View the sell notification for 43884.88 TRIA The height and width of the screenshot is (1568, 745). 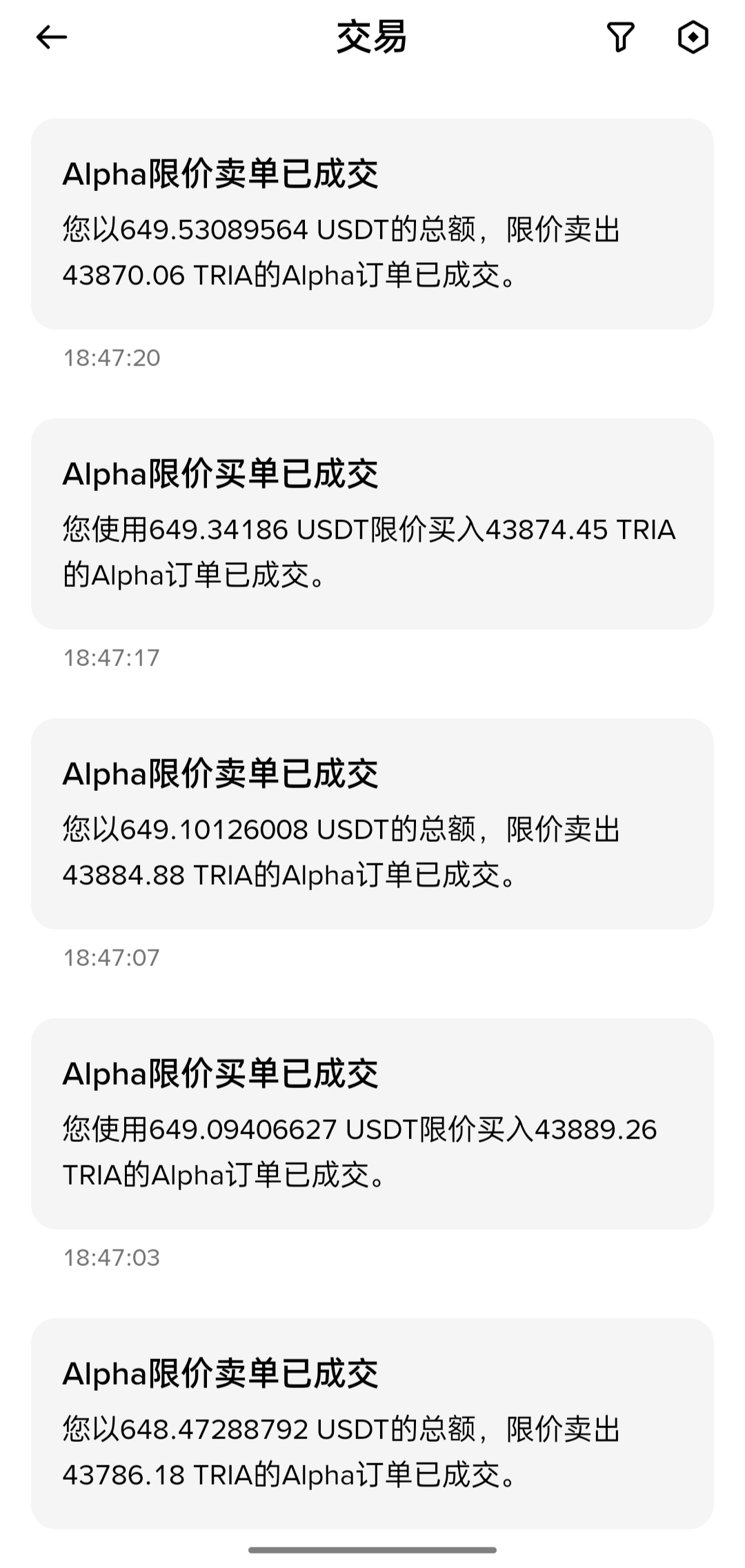372,824
